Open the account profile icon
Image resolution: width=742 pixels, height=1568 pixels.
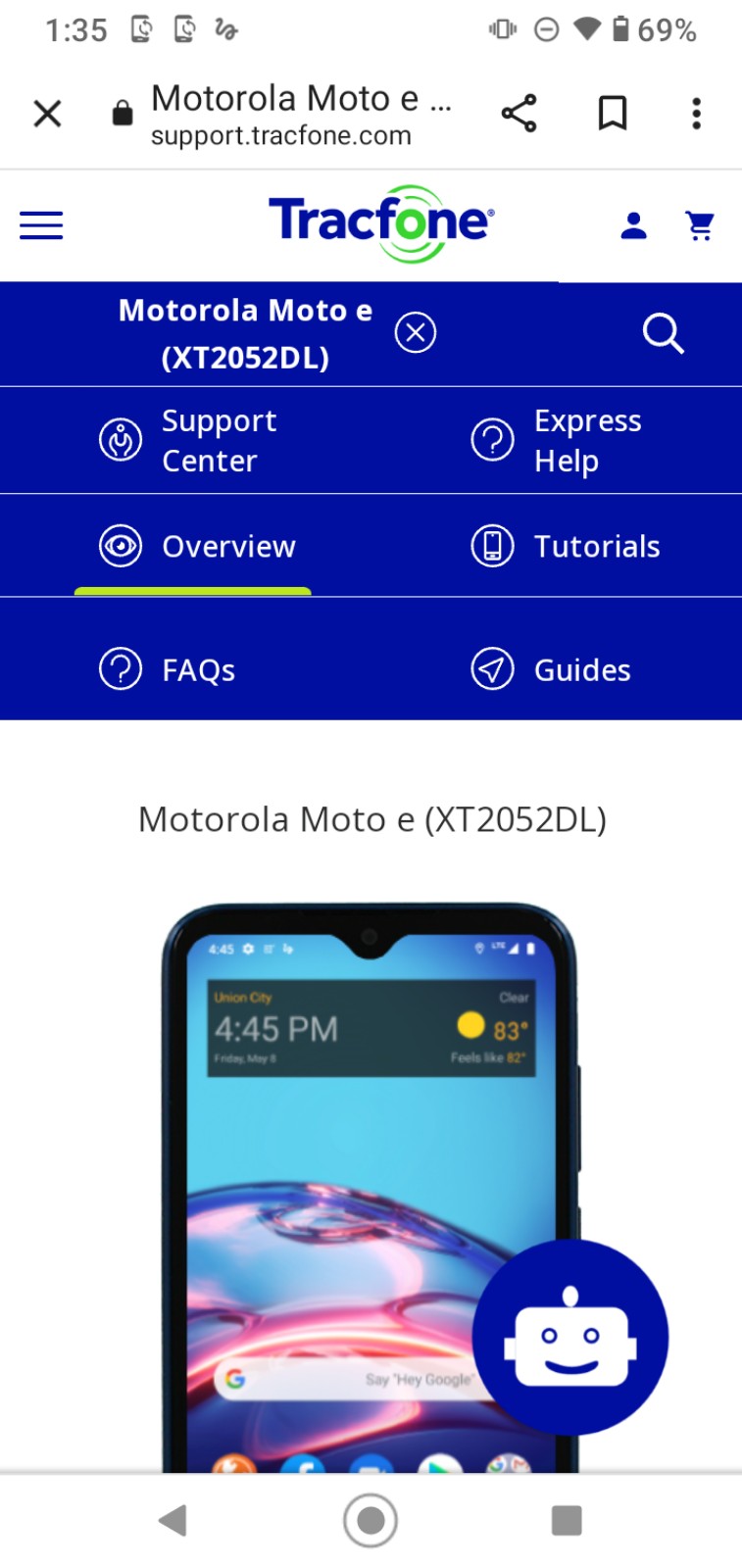click(634, 225)
